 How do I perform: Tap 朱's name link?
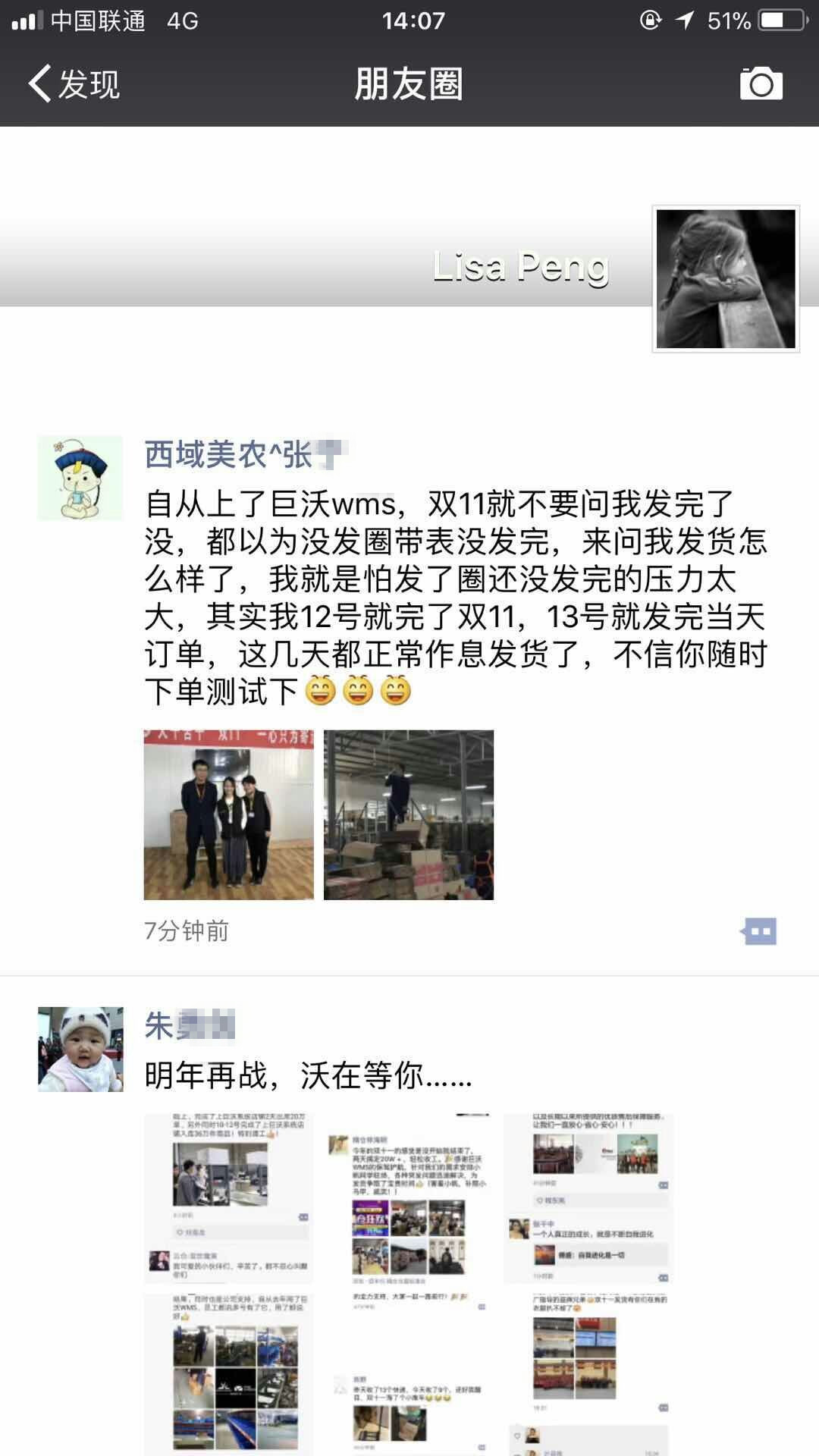[190, 1026]
